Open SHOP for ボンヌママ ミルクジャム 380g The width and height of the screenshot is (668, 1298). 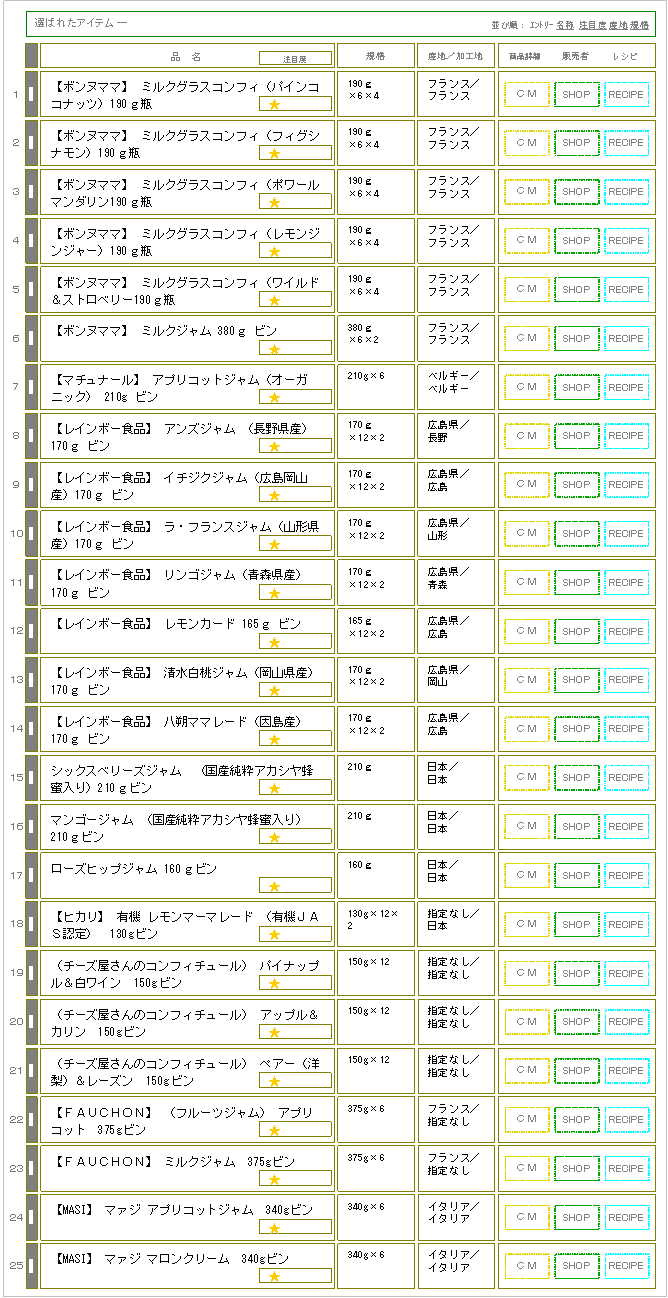click(x=576, y=338)
